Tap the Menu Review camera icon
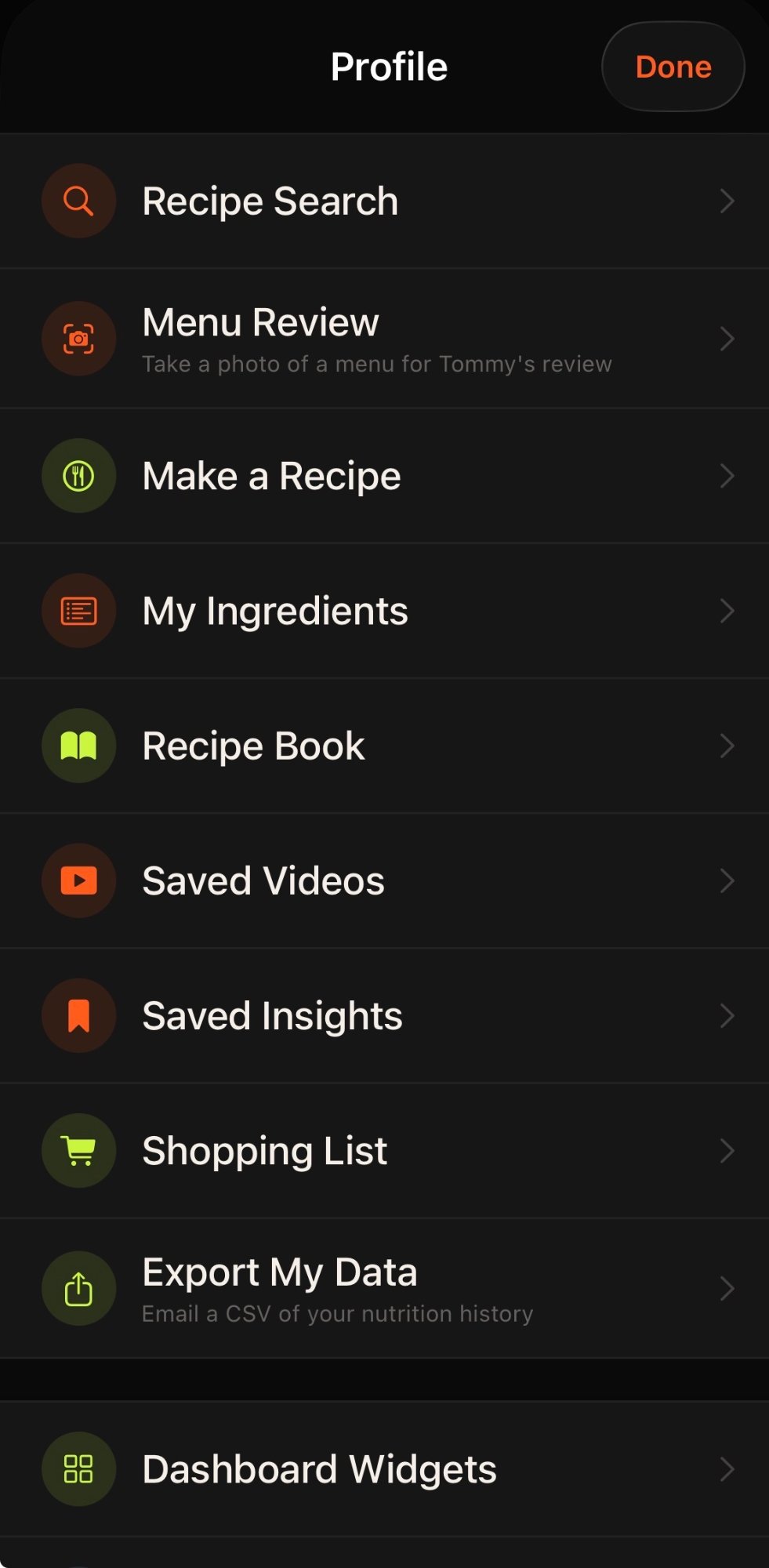Viewport: 769px width, 1568px height. [78, 337]
